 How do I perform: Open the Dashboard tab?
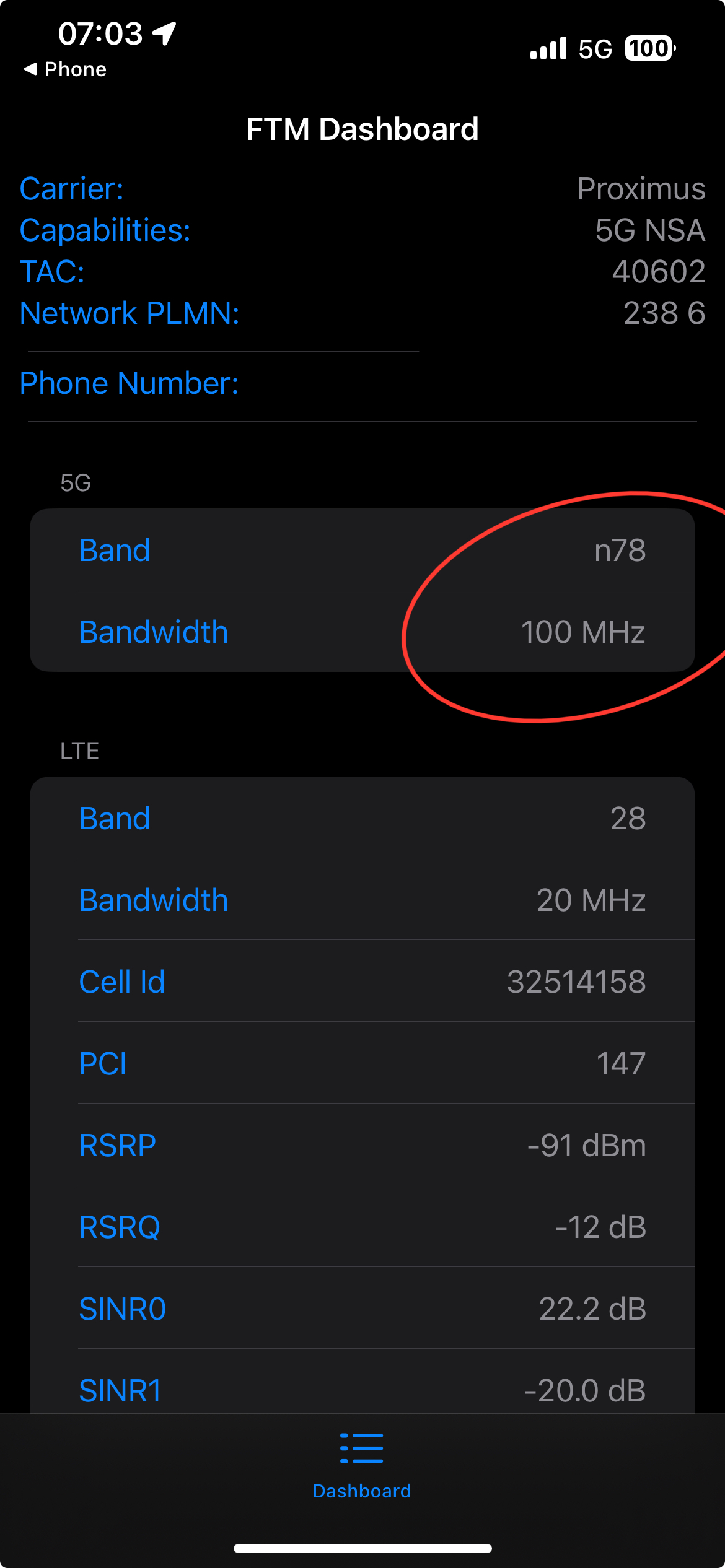click(x=362, y=1464)
